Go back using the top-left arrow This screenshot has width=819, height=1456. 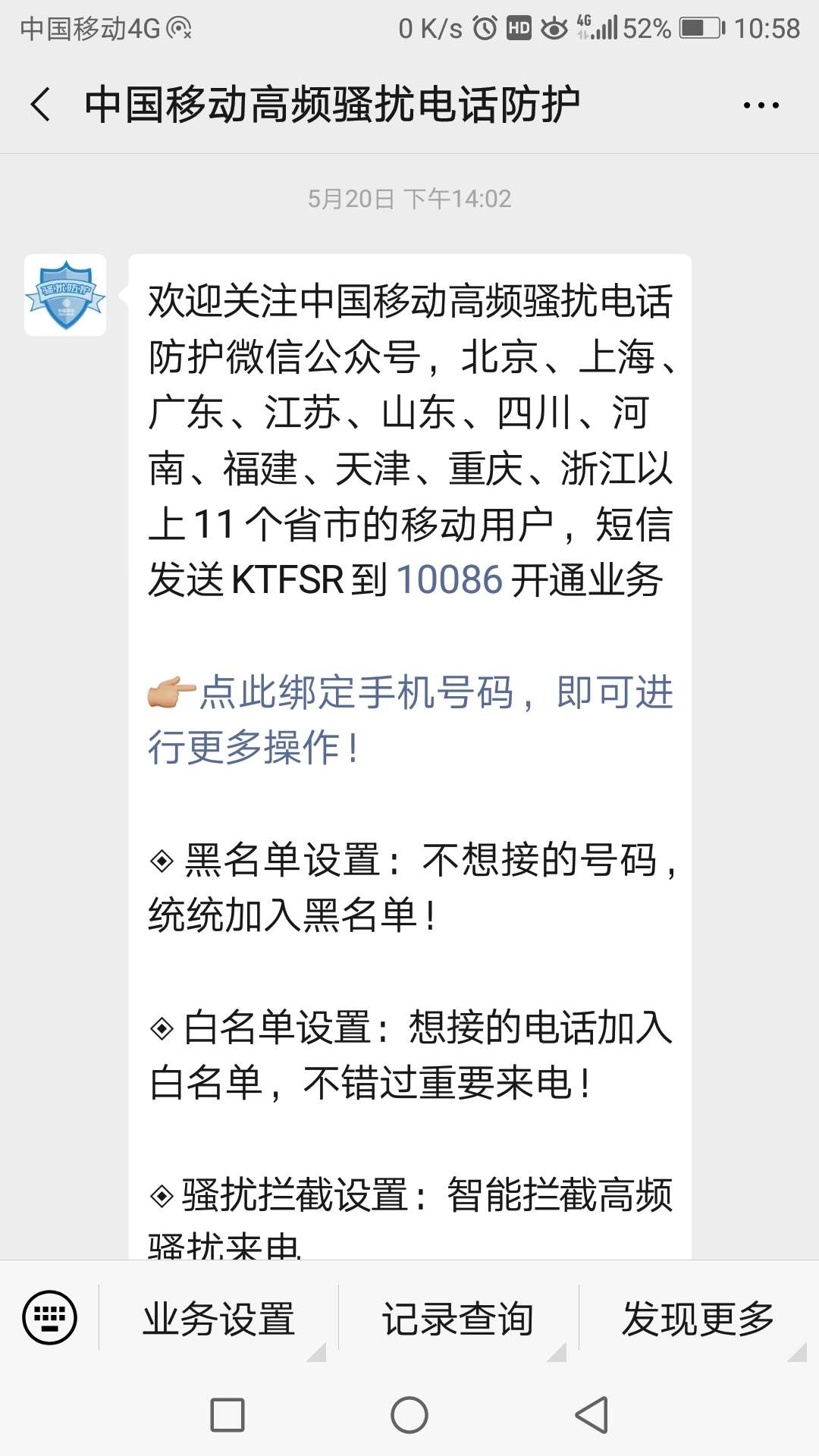pyautogui.click(x=41, y=105)
